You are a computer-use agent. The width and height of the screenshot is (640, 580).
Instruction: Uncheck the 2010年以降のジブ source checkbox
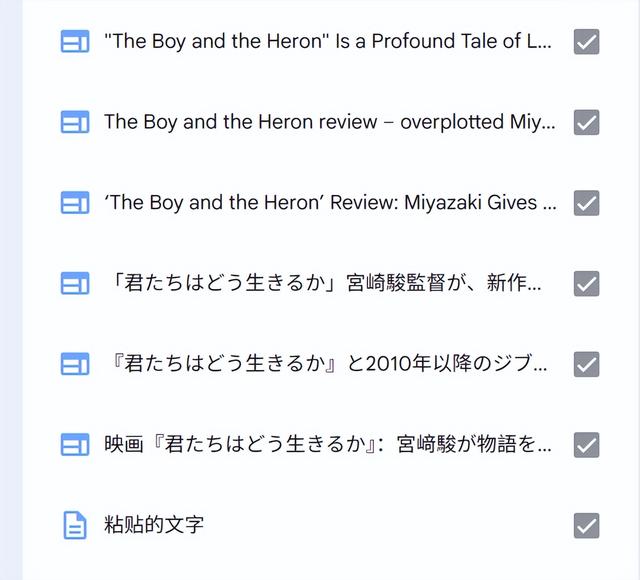click(x=586, y=364)
